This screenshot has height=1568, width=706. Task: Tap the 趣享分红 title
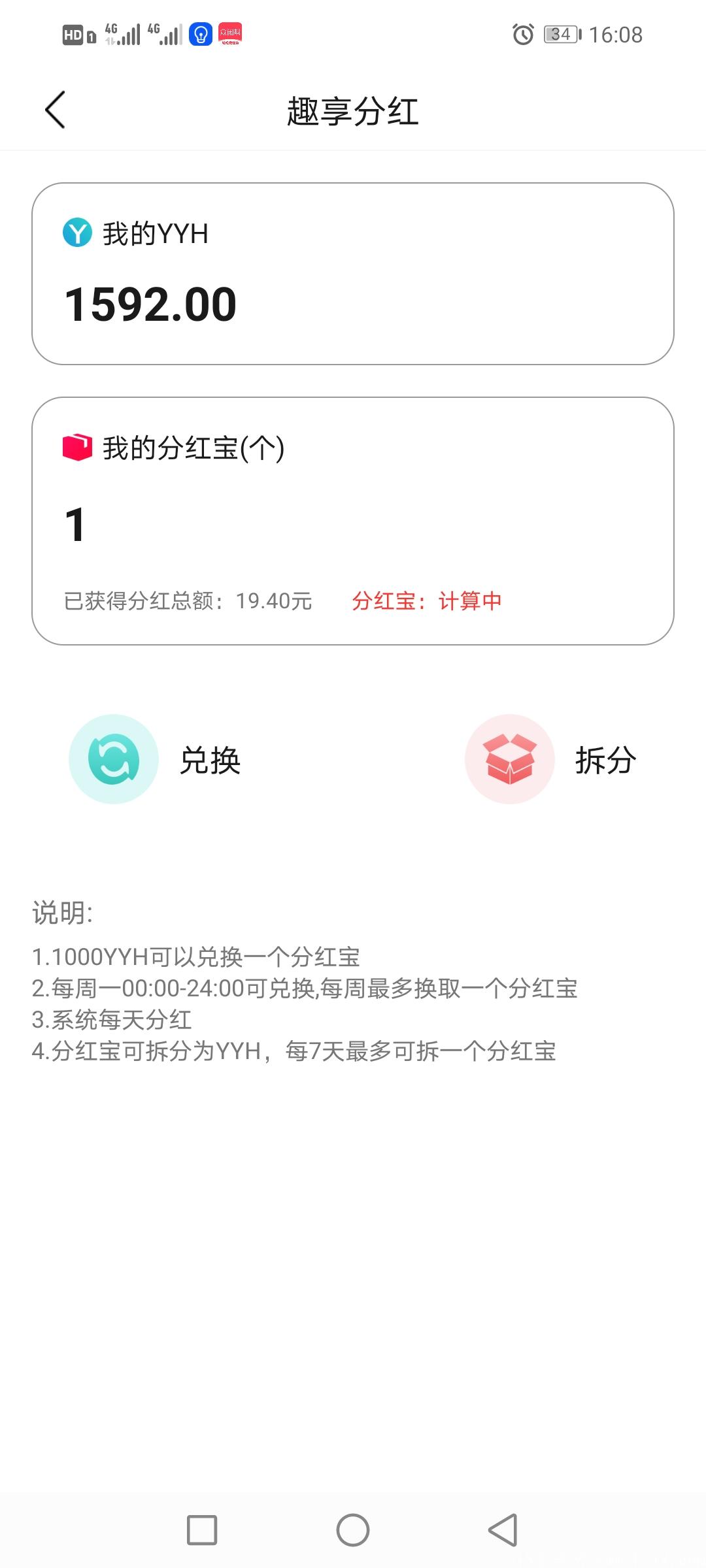353,110
